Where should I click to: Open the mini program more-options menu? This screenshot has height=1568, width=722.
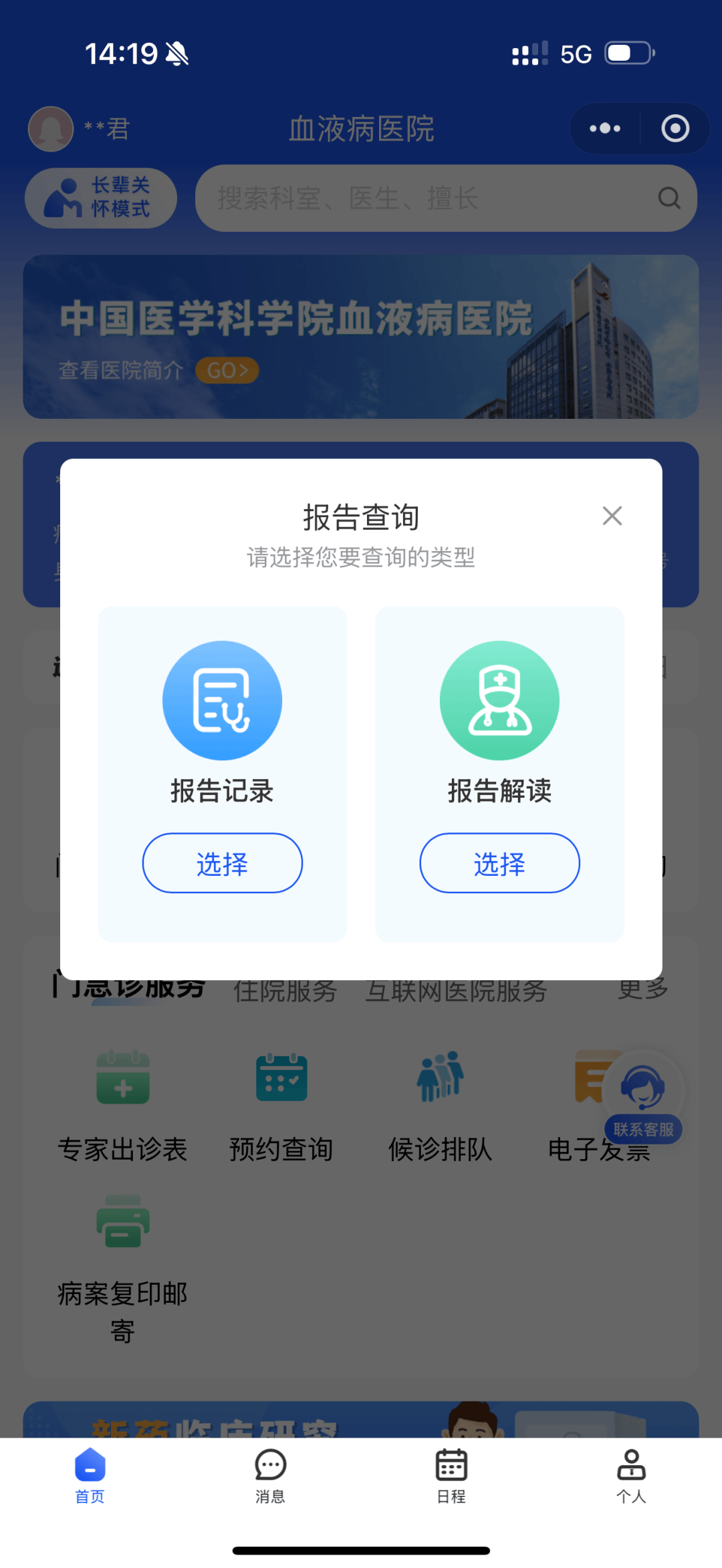pyautogui.click(x=605, y=128)
